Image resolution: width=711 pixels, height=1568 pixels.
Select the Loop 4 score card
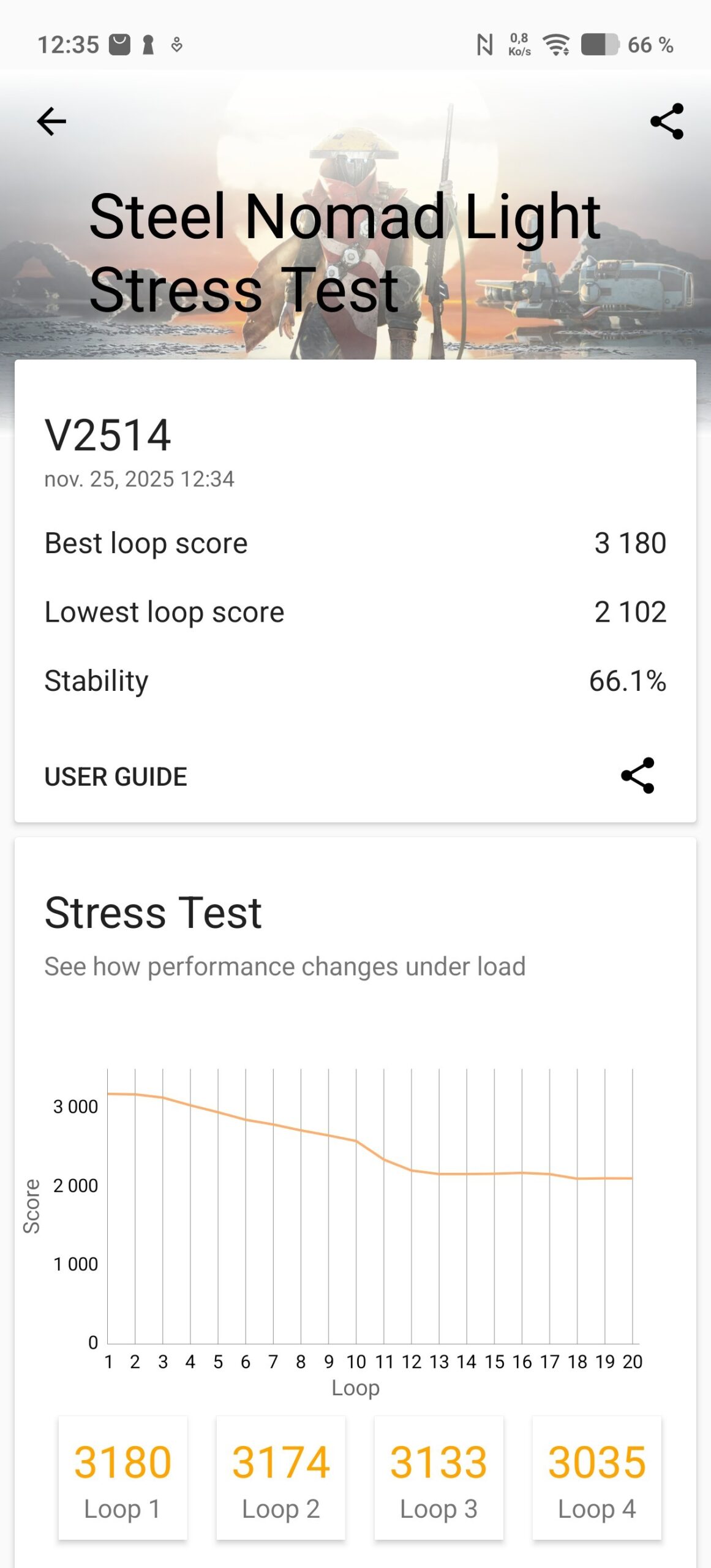[x=596, y=1478]
